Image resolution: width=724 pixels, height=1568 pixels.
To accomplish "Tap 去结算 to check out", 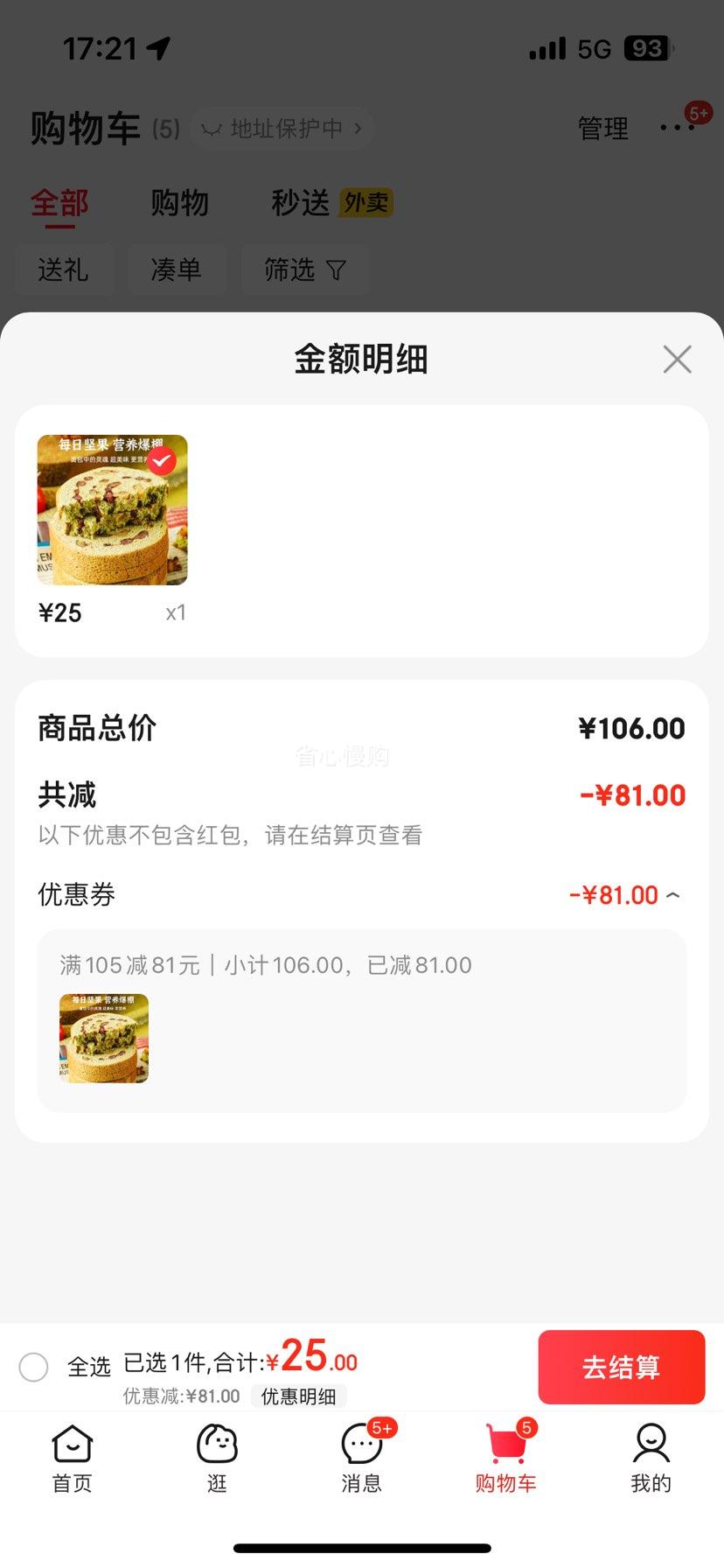I will (621, 1367).
